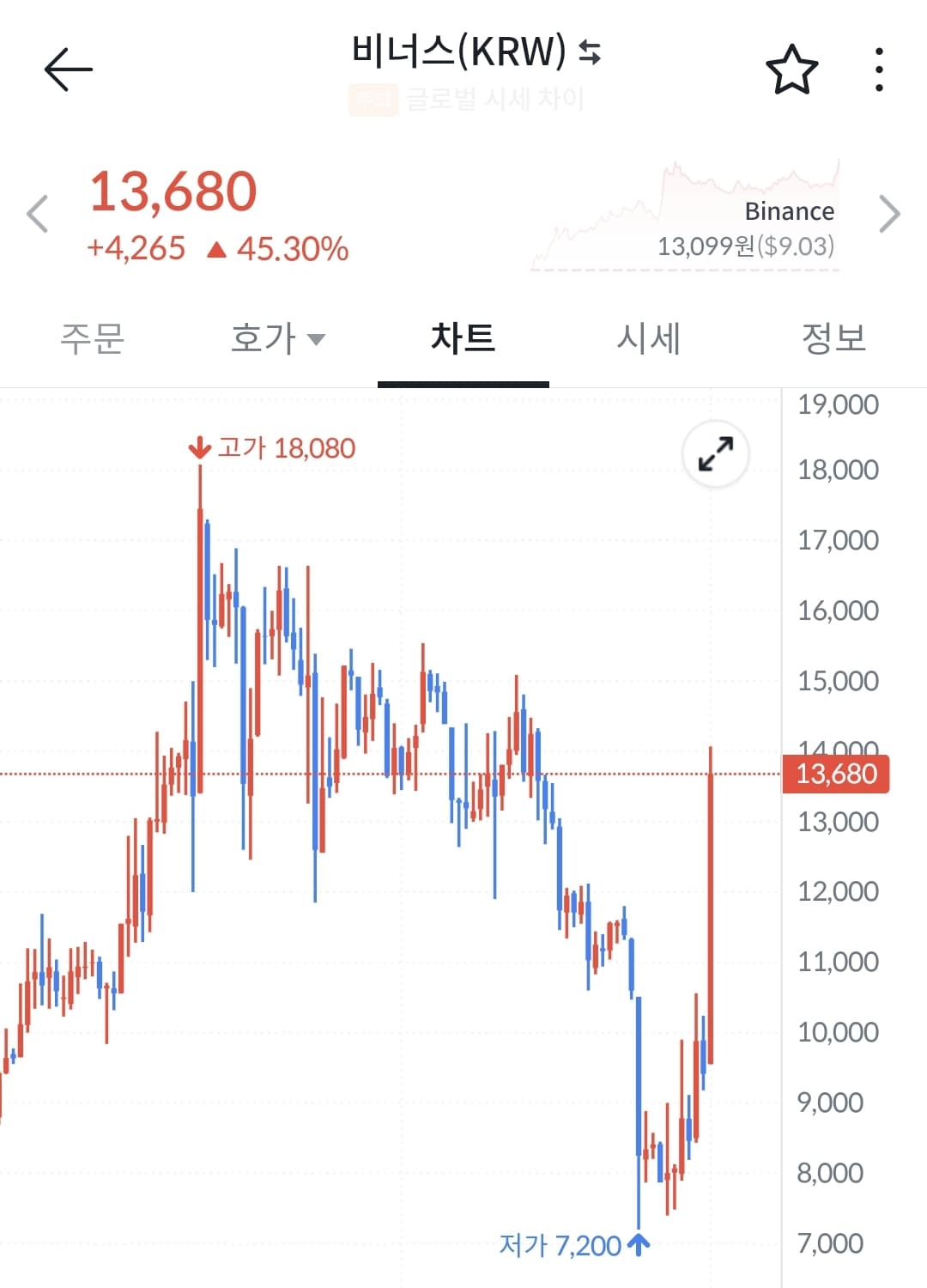This screenshot has height=1288, width=927.
Task: Select the 차트 tab
Action: 463,338
